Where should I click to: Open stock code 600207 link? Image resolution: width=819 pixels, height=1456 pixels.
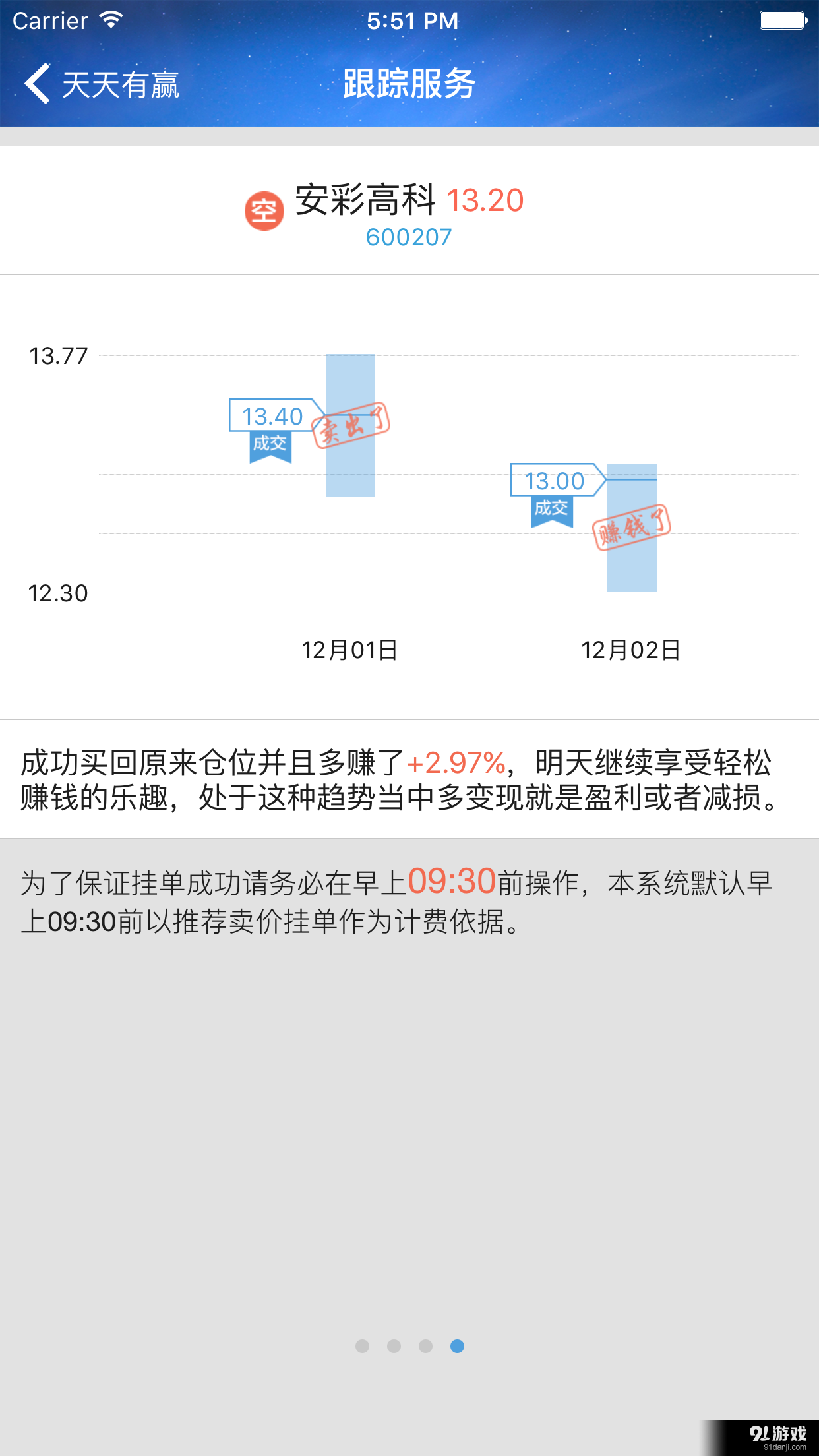409,237
